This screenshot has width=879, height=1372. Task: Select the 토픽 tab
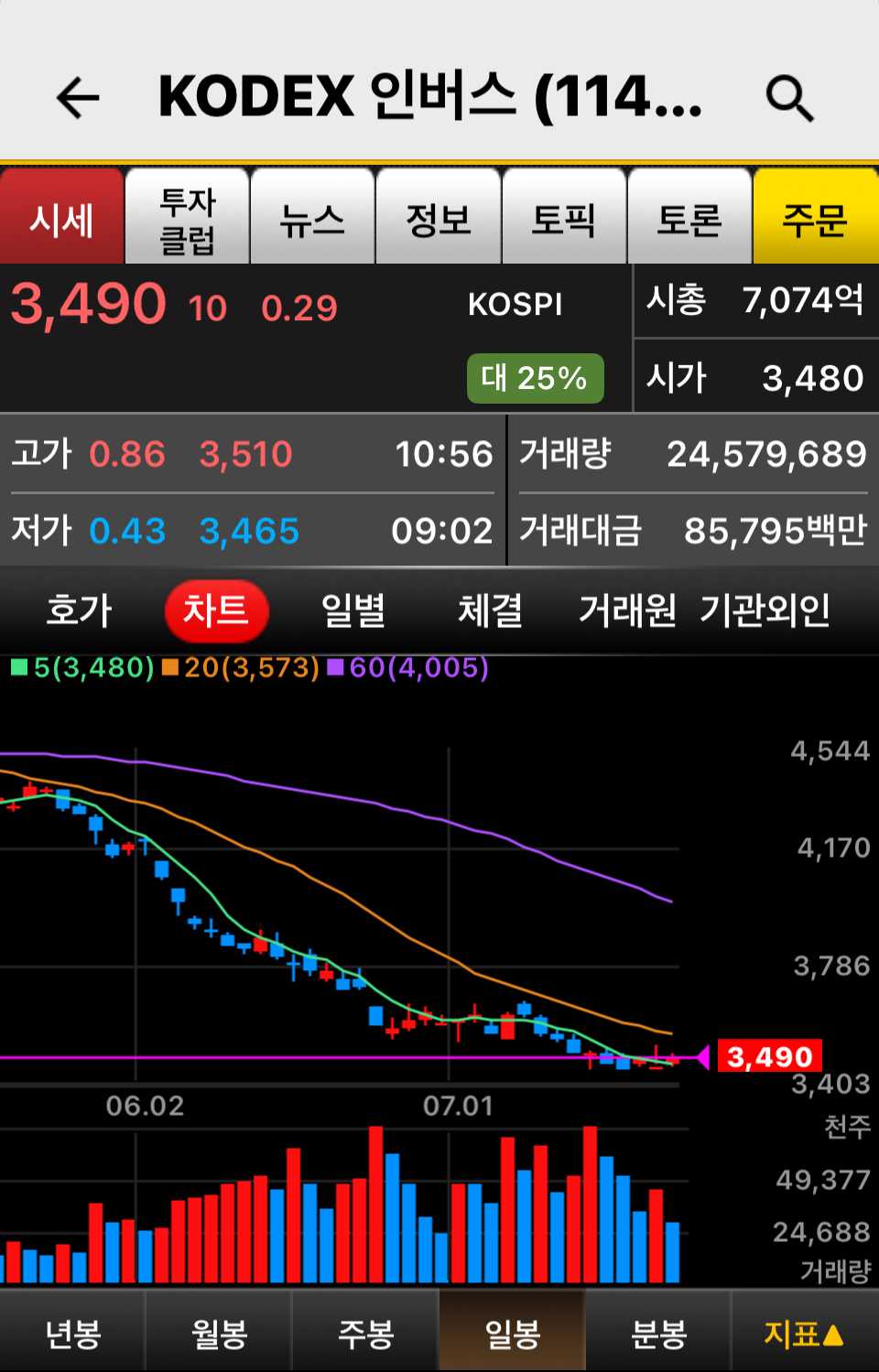563,219
